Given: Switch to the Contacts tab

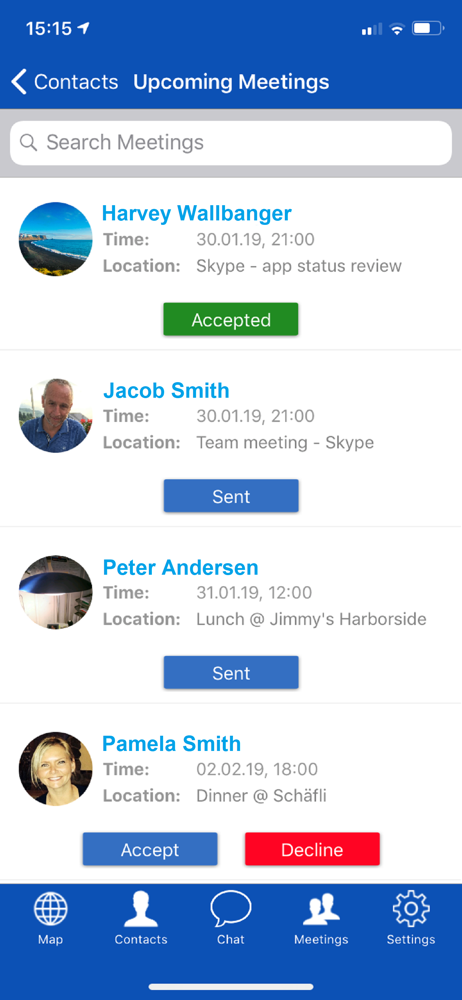Looking at the screenshot, I should point(141,918).
